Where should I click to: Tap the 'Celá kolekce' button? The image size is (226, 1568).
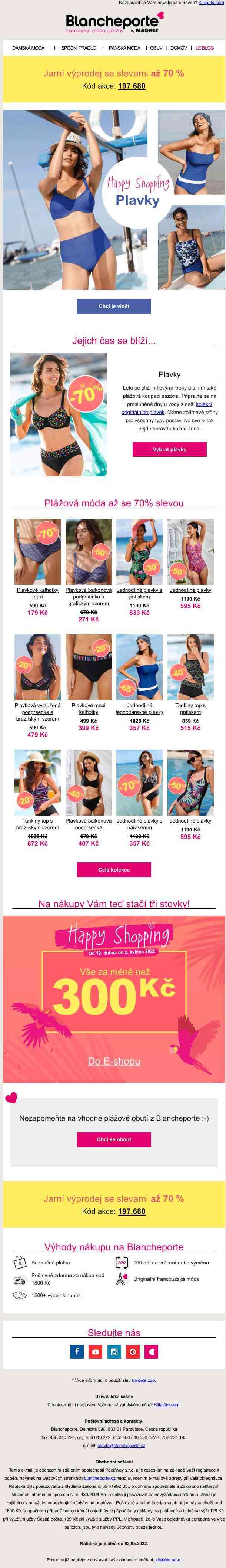tap(114, 870)
